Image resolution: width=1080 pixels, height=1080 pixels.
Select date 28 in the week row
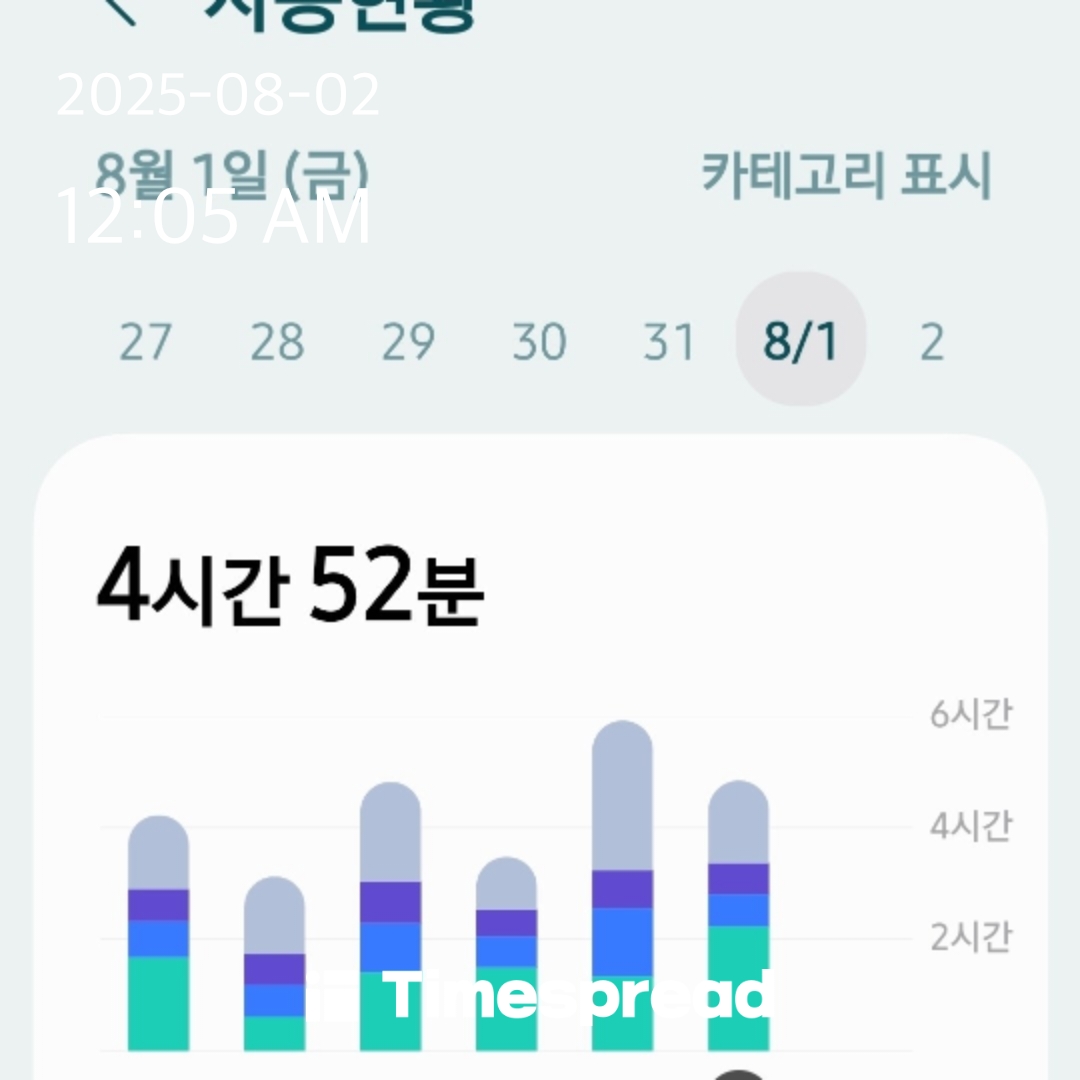[x=277, y=342]
